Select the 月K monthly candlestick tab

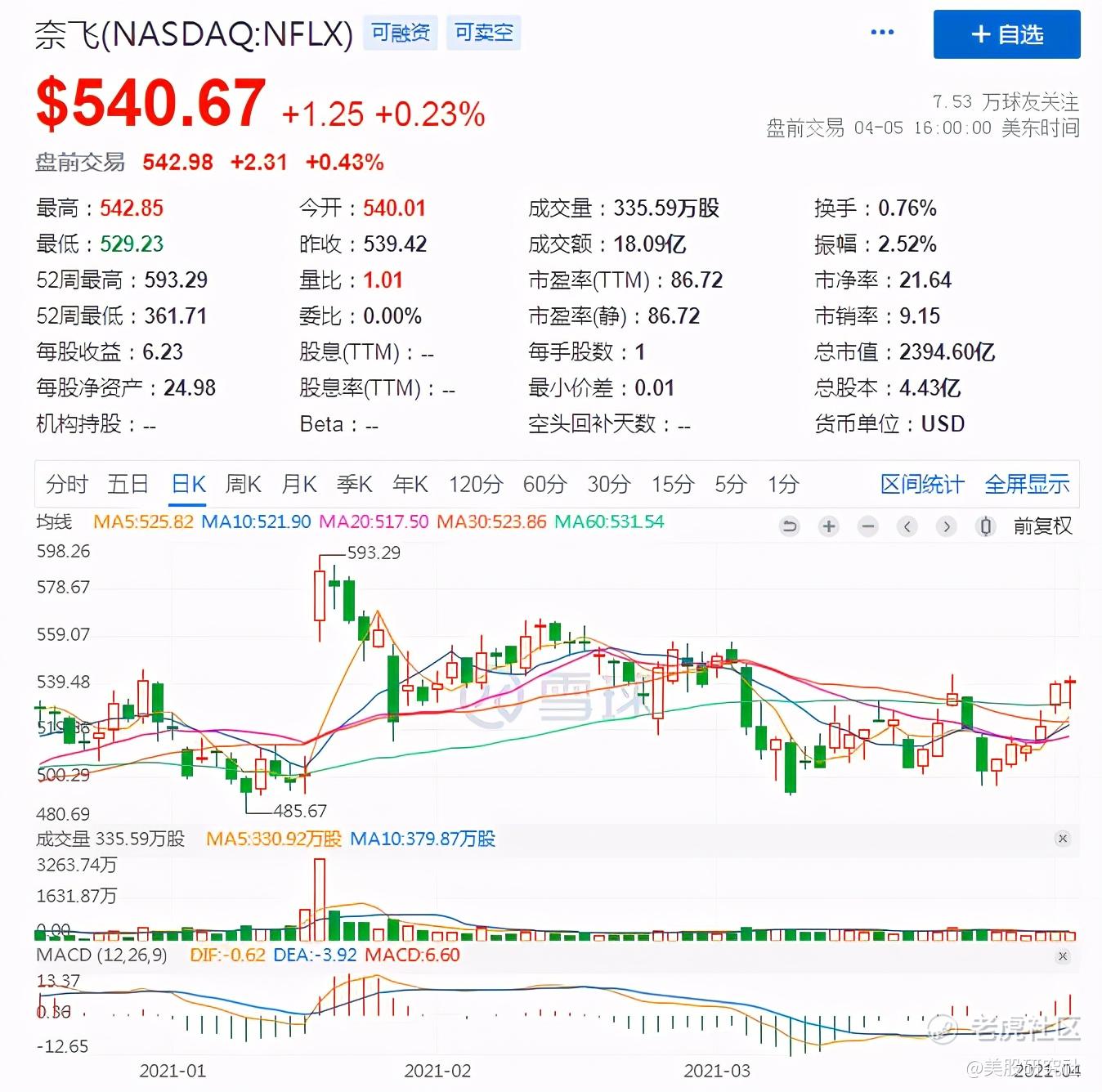click(298, 484)
